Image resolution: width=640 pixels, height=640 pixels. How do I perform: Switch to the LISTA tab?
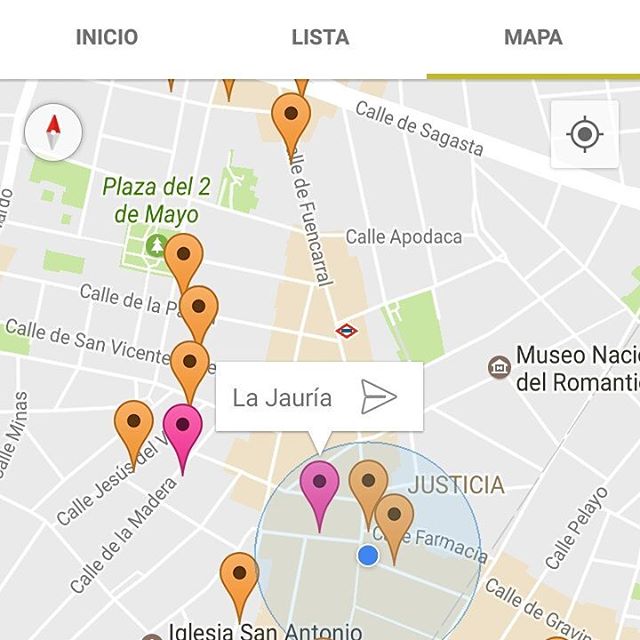(320, 38)
